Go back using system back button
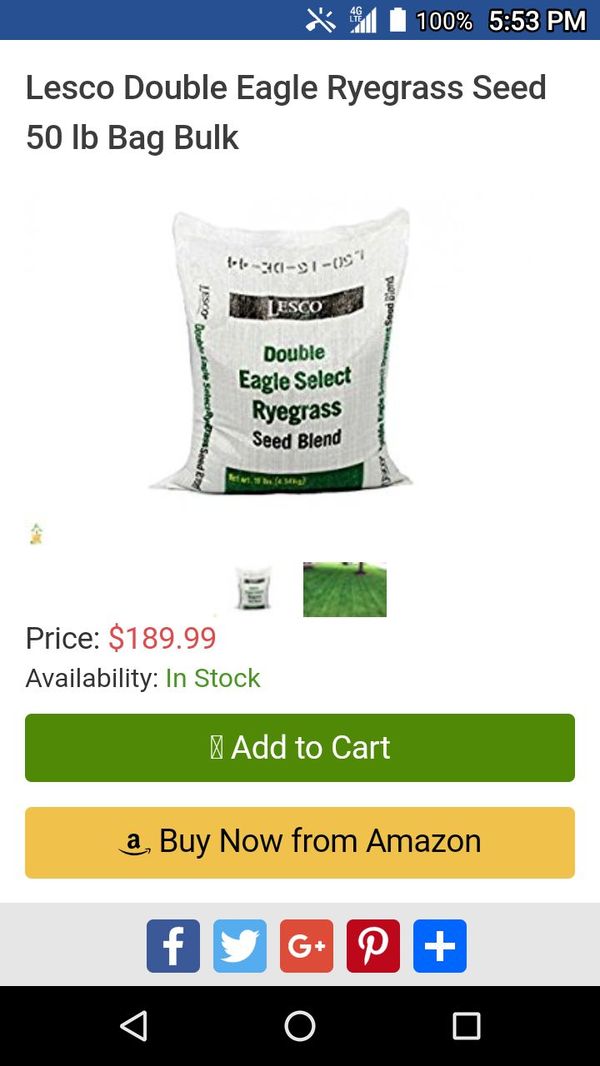600x1066 pixels. click(x=134, y=1025)
